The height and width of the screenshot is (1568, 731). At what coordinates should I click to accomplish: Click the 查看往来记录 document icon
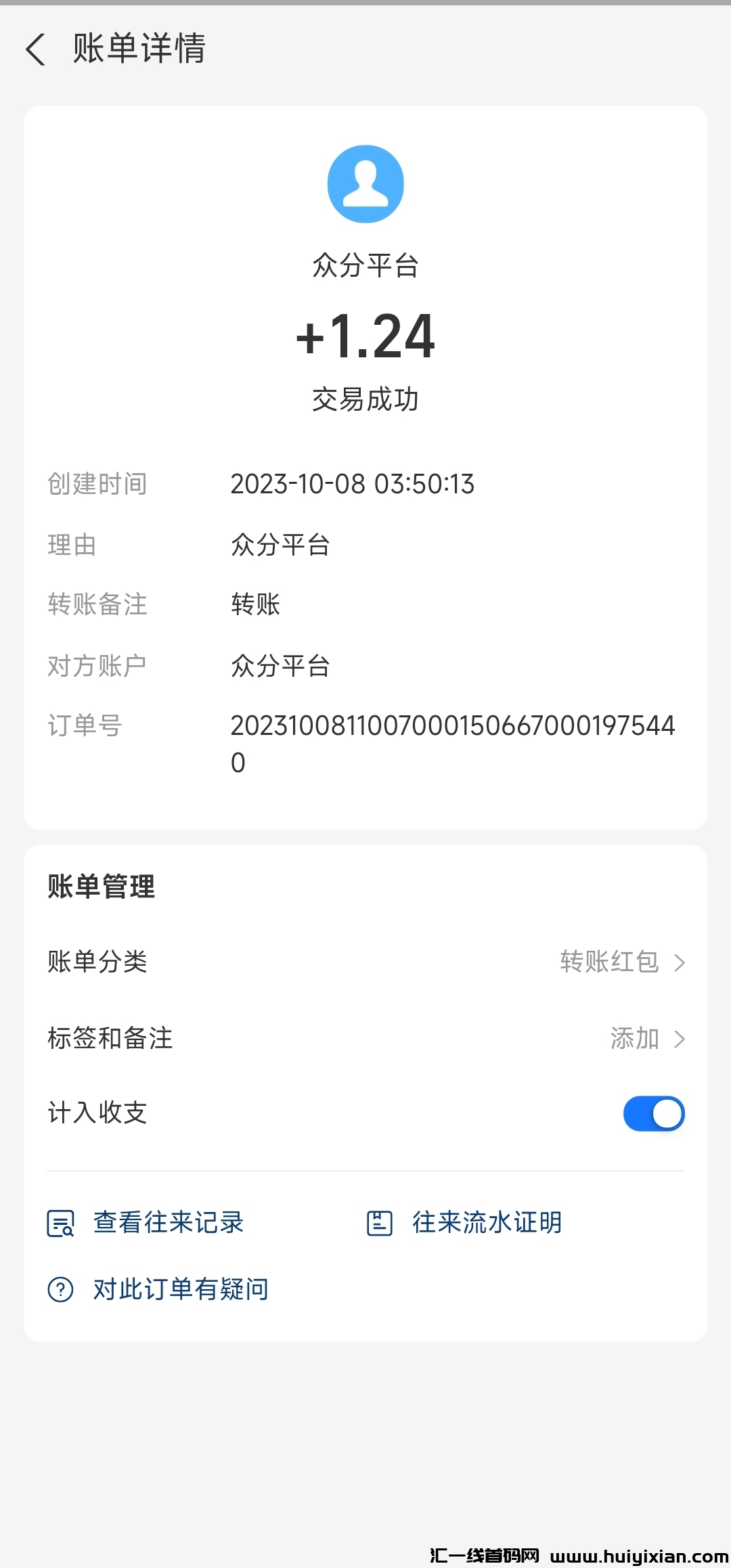pos(60,1223)
